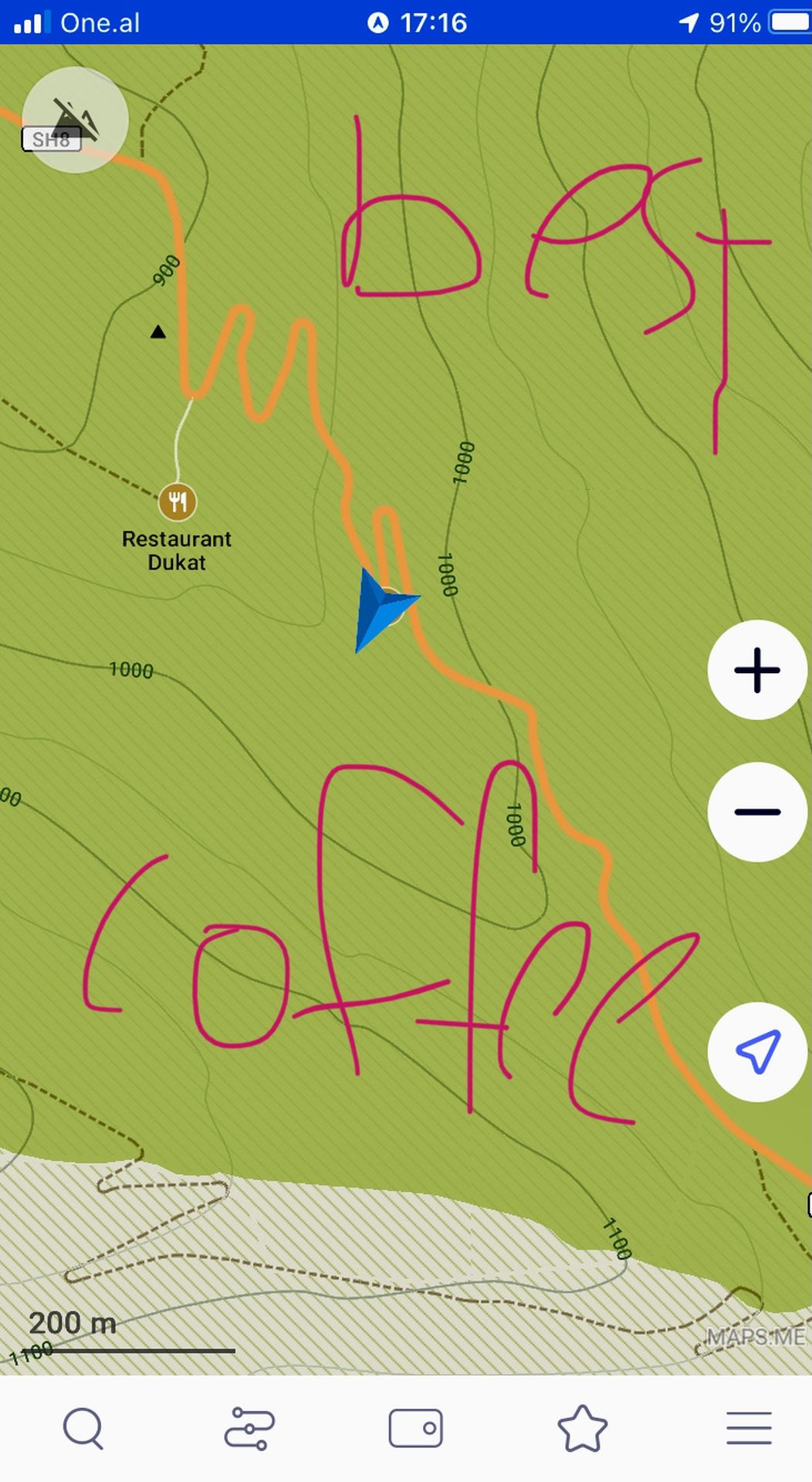
Task: Open bookmarks star in bottom bar
Action: click(583, 1429)
